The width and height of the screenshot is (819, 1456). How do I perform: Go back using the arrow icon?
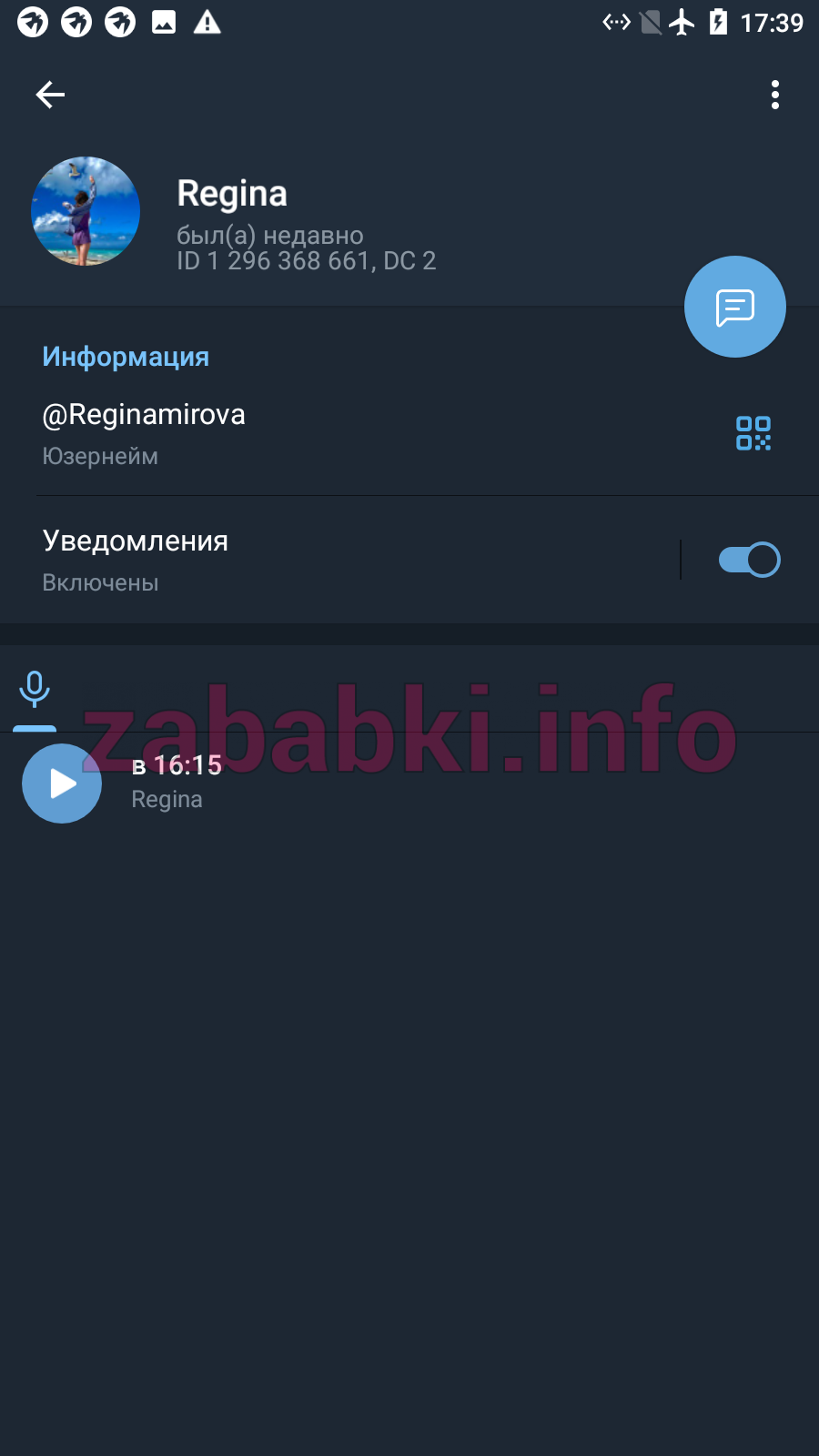[50, 95]
